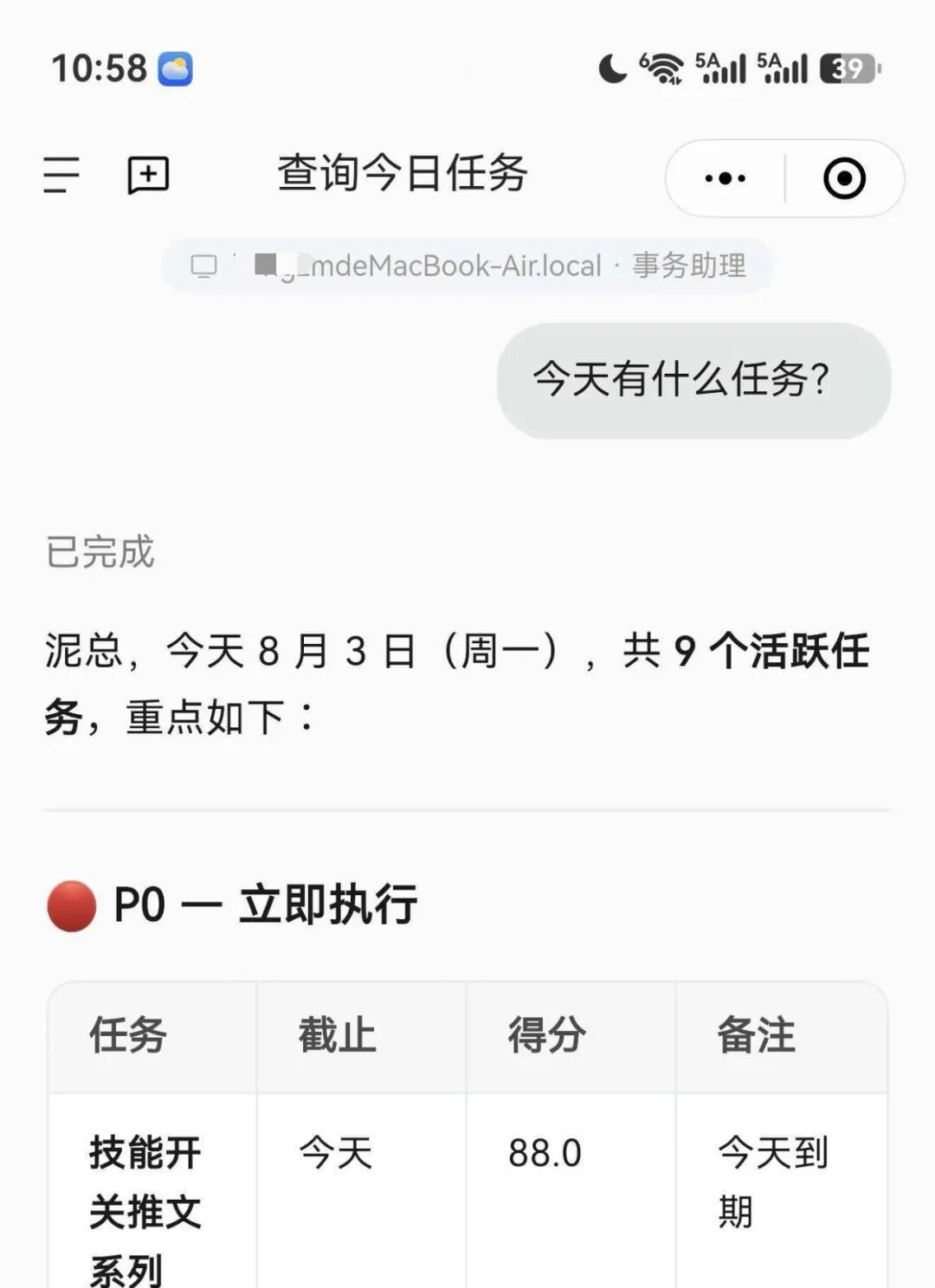This screenshot has height=1288, width=935.
Task: Open the three-dot more options
Action: pos(725,178)
